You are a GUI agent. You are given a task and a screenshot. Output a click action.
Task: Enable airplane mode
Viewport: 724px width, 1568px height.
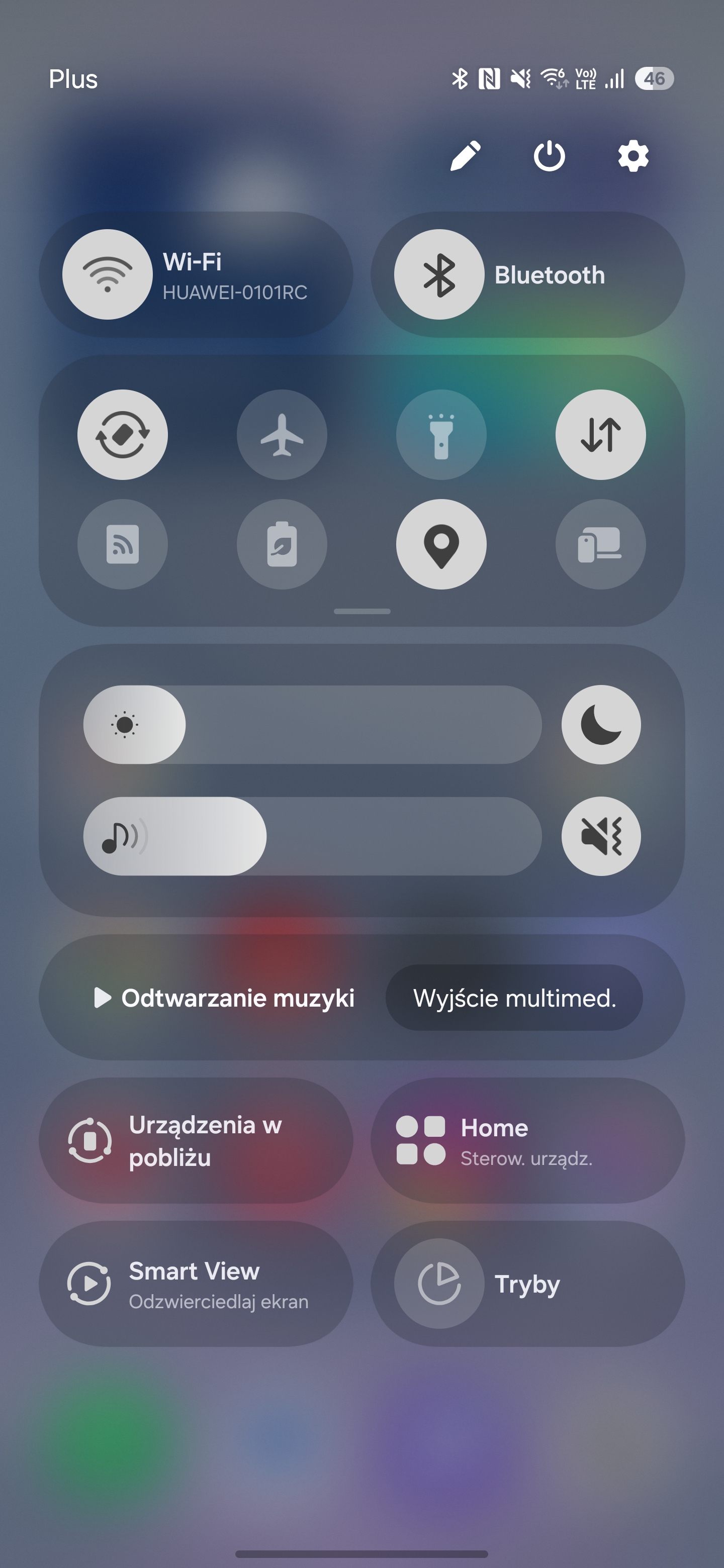click(282, 435)
